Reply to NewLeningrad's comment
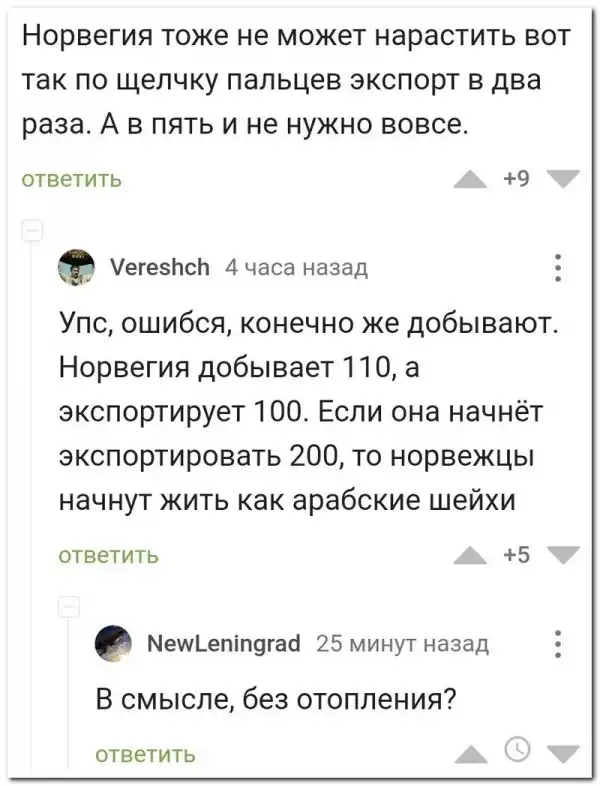 147,754
